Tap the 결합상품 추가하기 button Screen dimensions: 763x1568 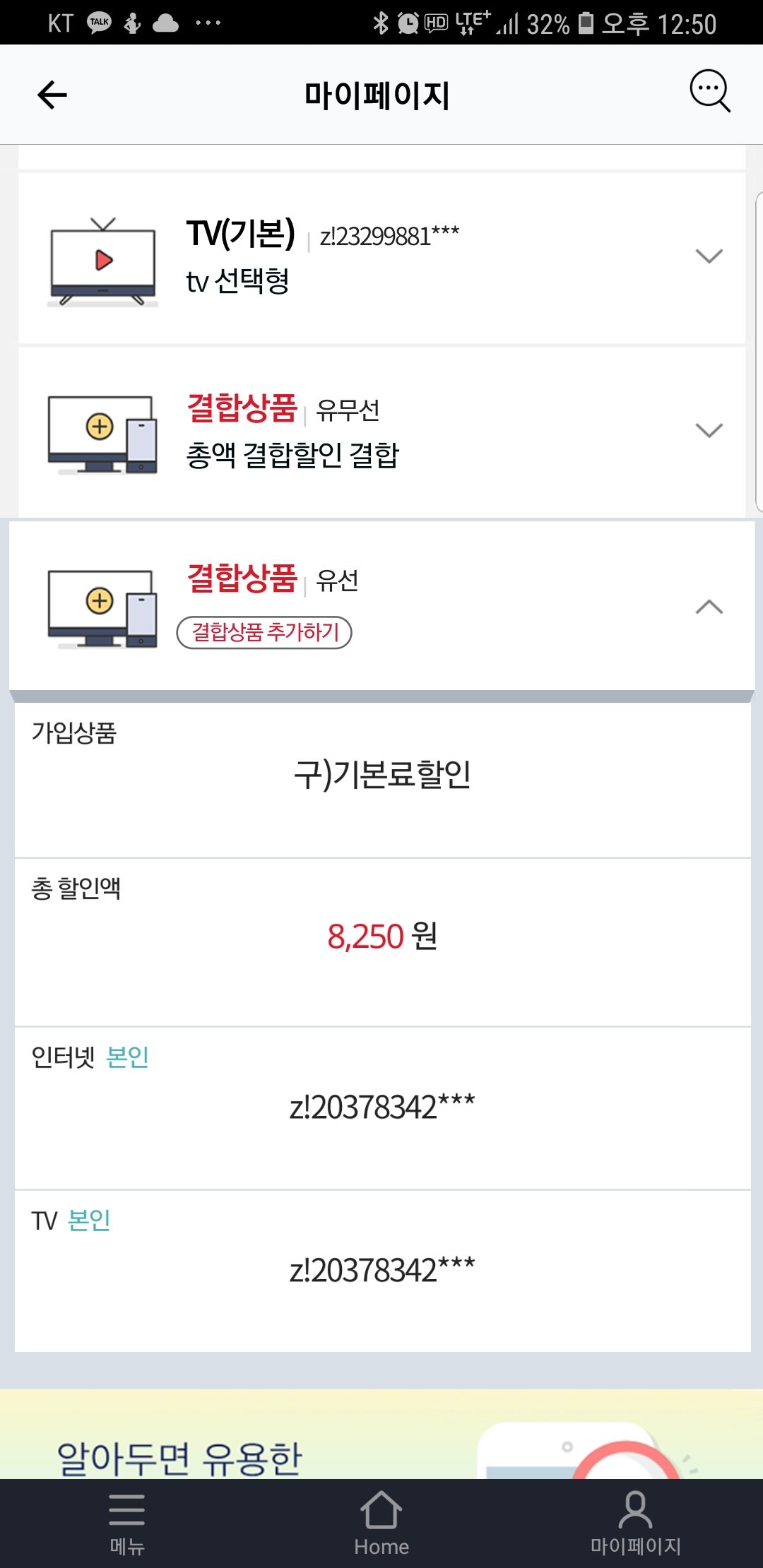click(x=264, y=632)
